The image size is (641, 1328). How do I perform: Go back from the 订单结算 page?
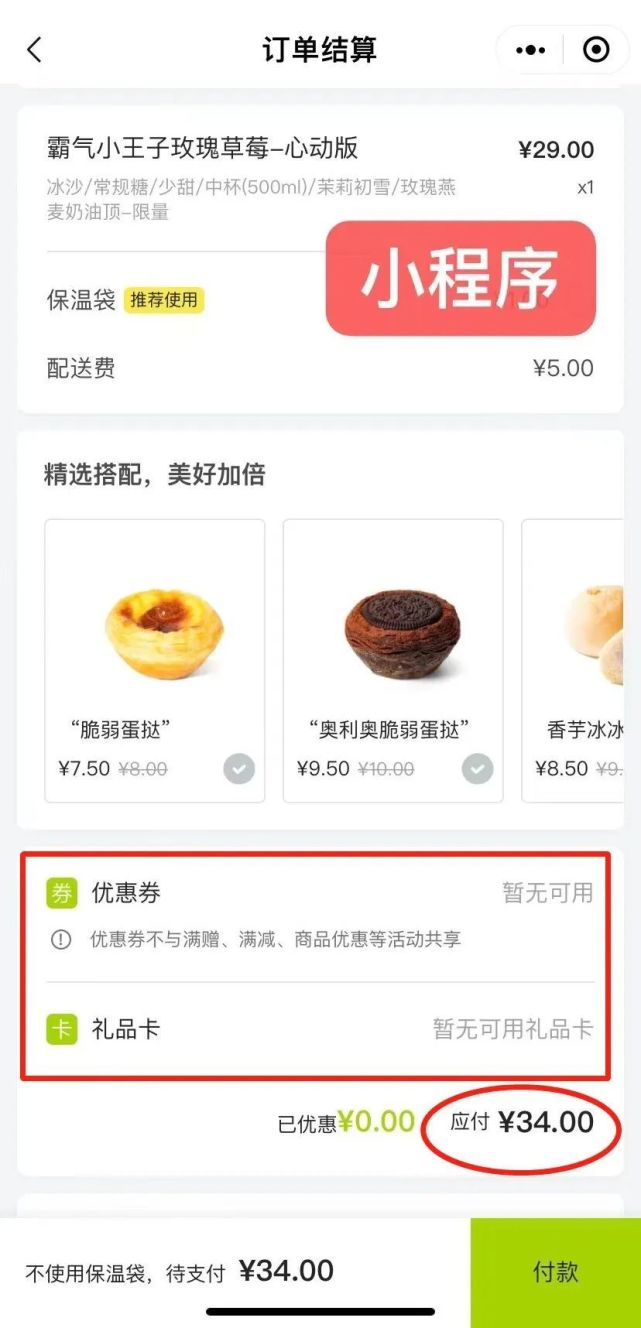pos(35,50)
